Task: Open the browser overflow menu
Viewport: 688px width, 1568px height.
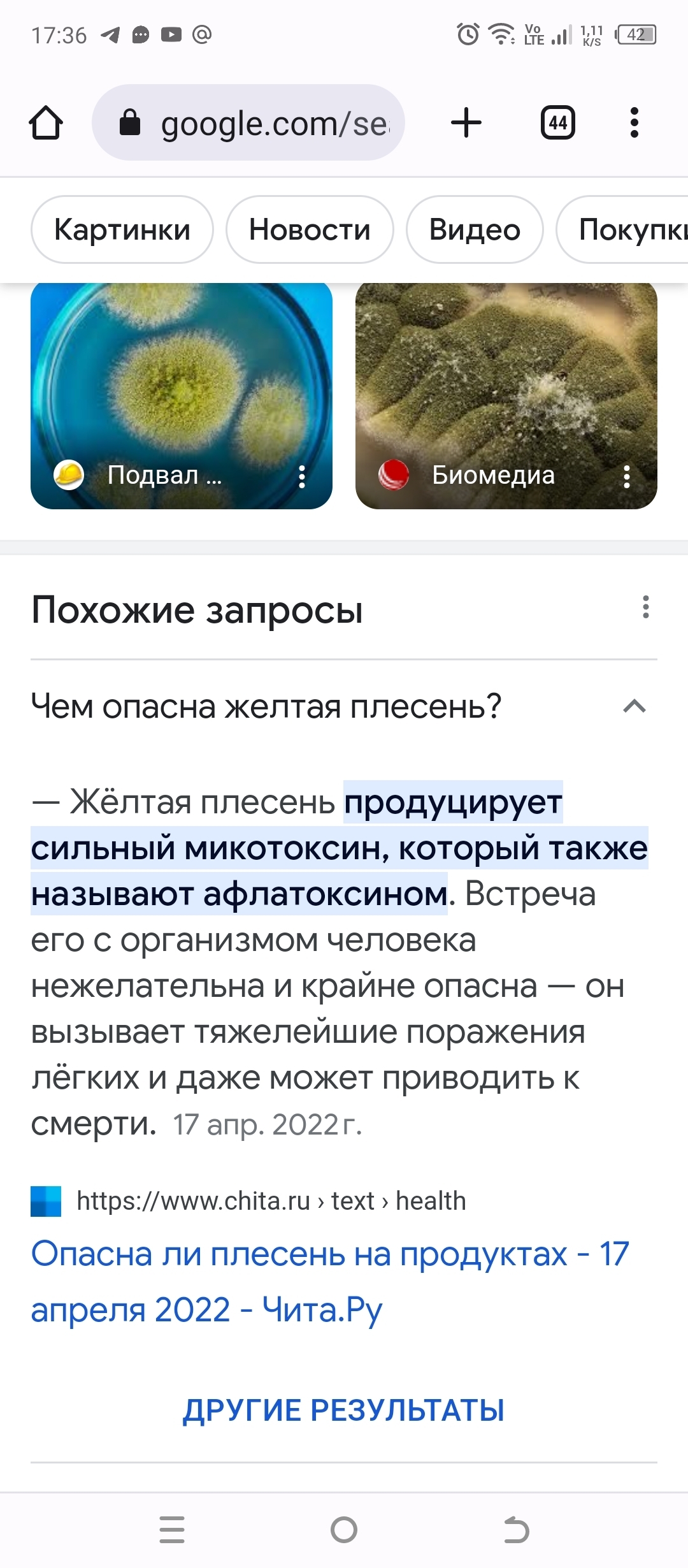Action: coord(634,122)
